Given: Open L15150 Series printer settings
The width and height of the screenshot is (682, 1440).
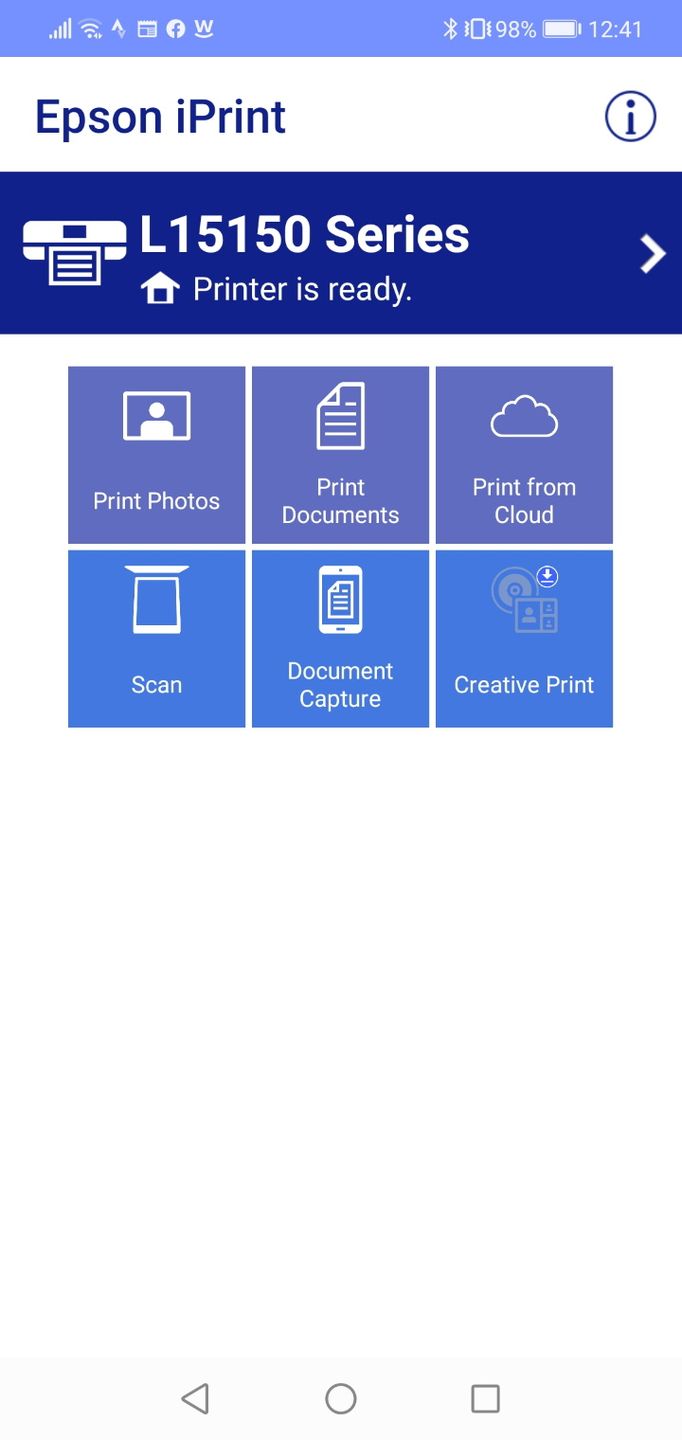Looking at the screenshot, I should click(340, 253).
